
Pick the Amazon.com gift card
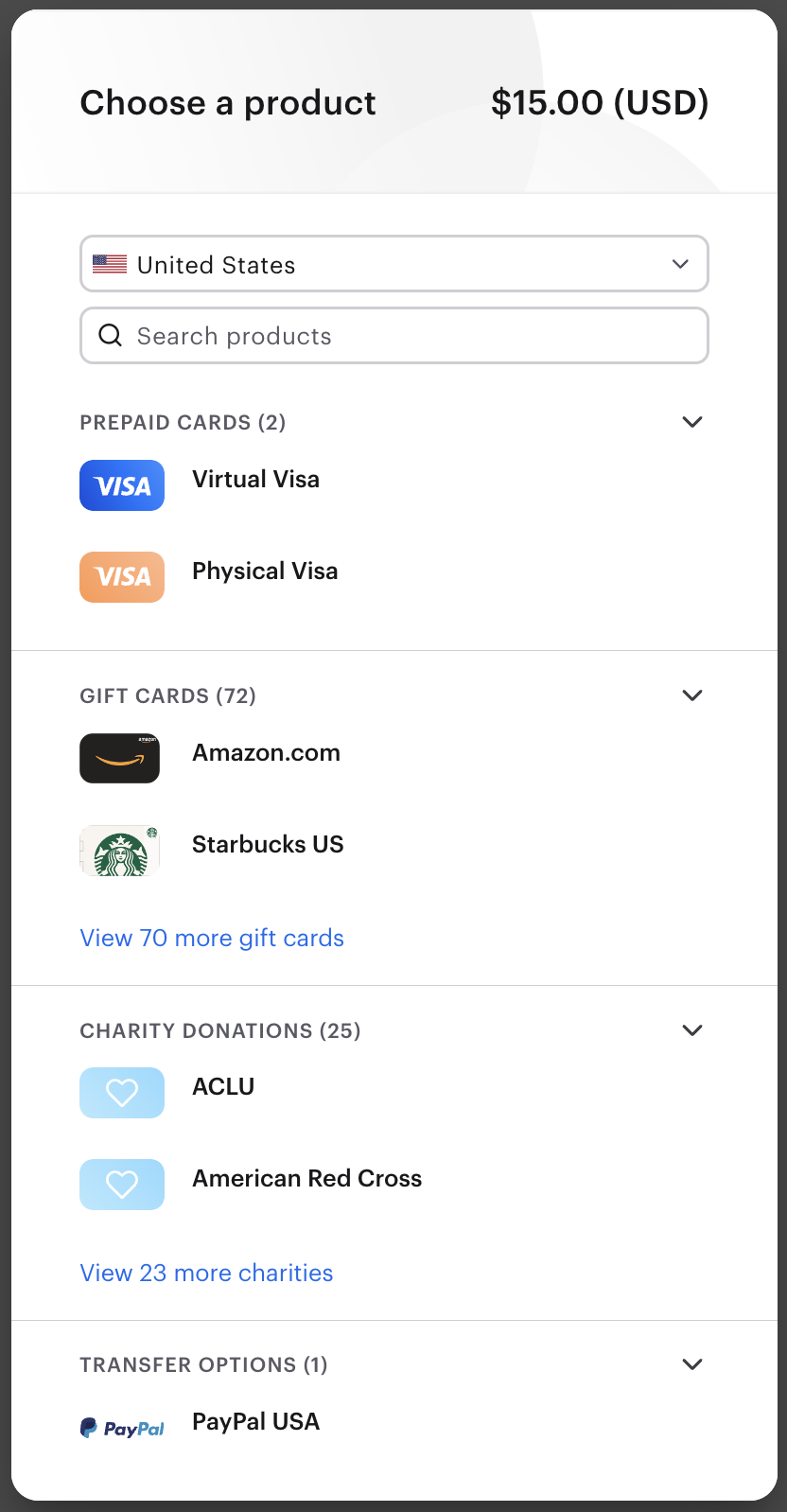pos(266,753)
